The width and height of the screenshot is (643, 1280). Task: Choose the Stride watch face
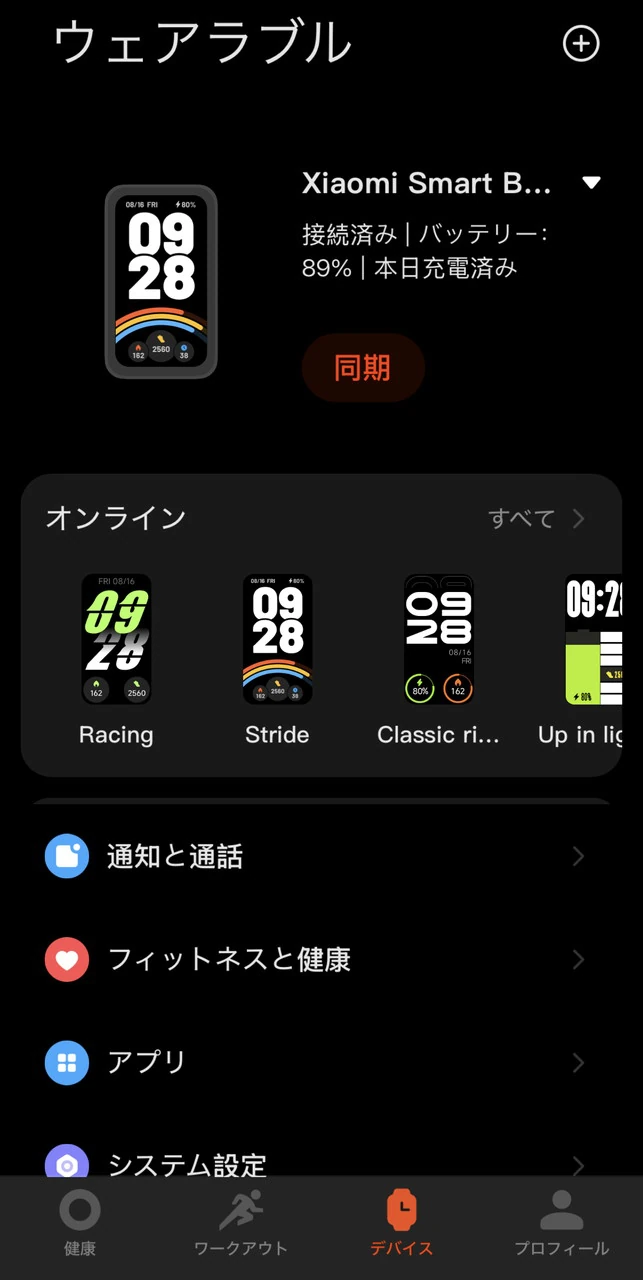pyautogui.click(x=277, y=639)
